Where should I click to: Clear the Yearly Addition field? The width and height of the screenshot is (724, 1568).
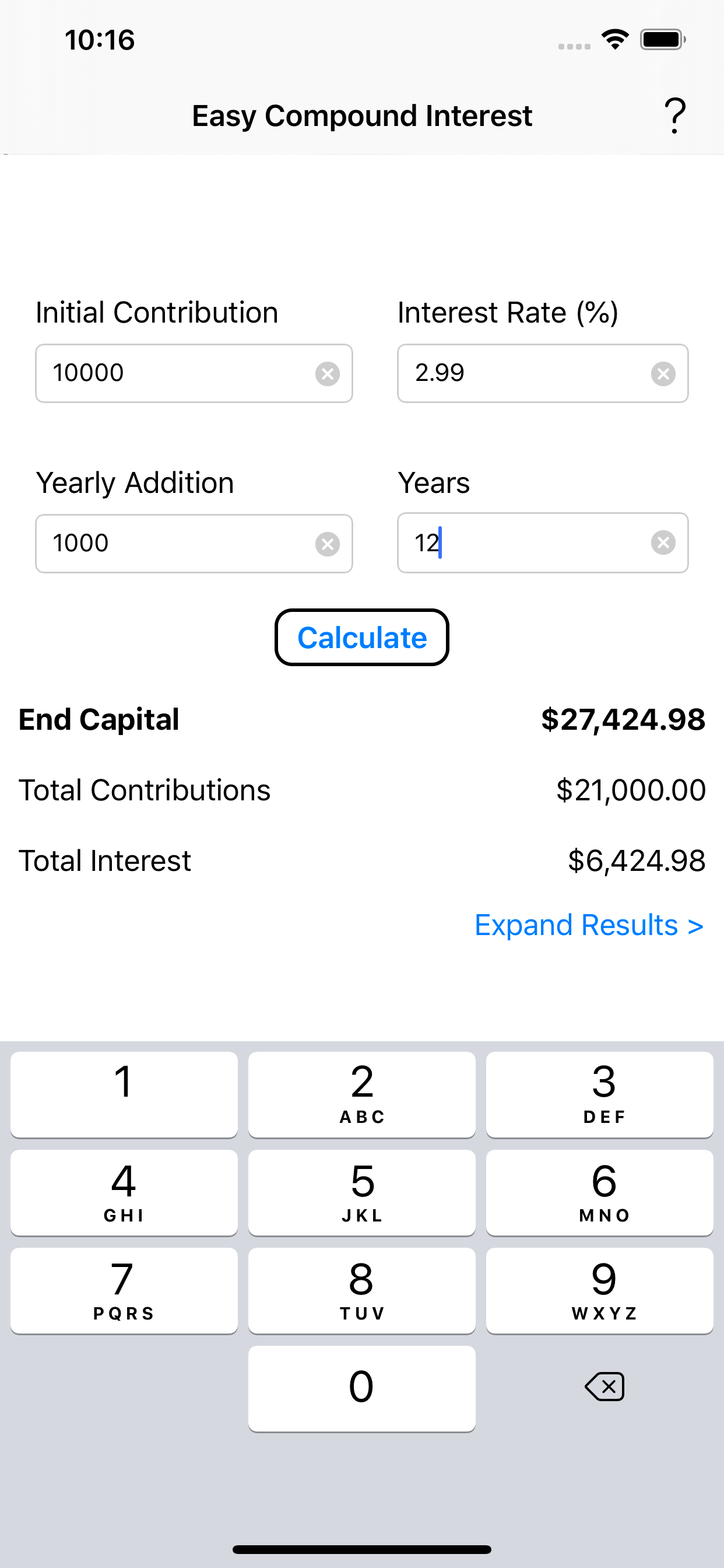(x=329, y=543)
